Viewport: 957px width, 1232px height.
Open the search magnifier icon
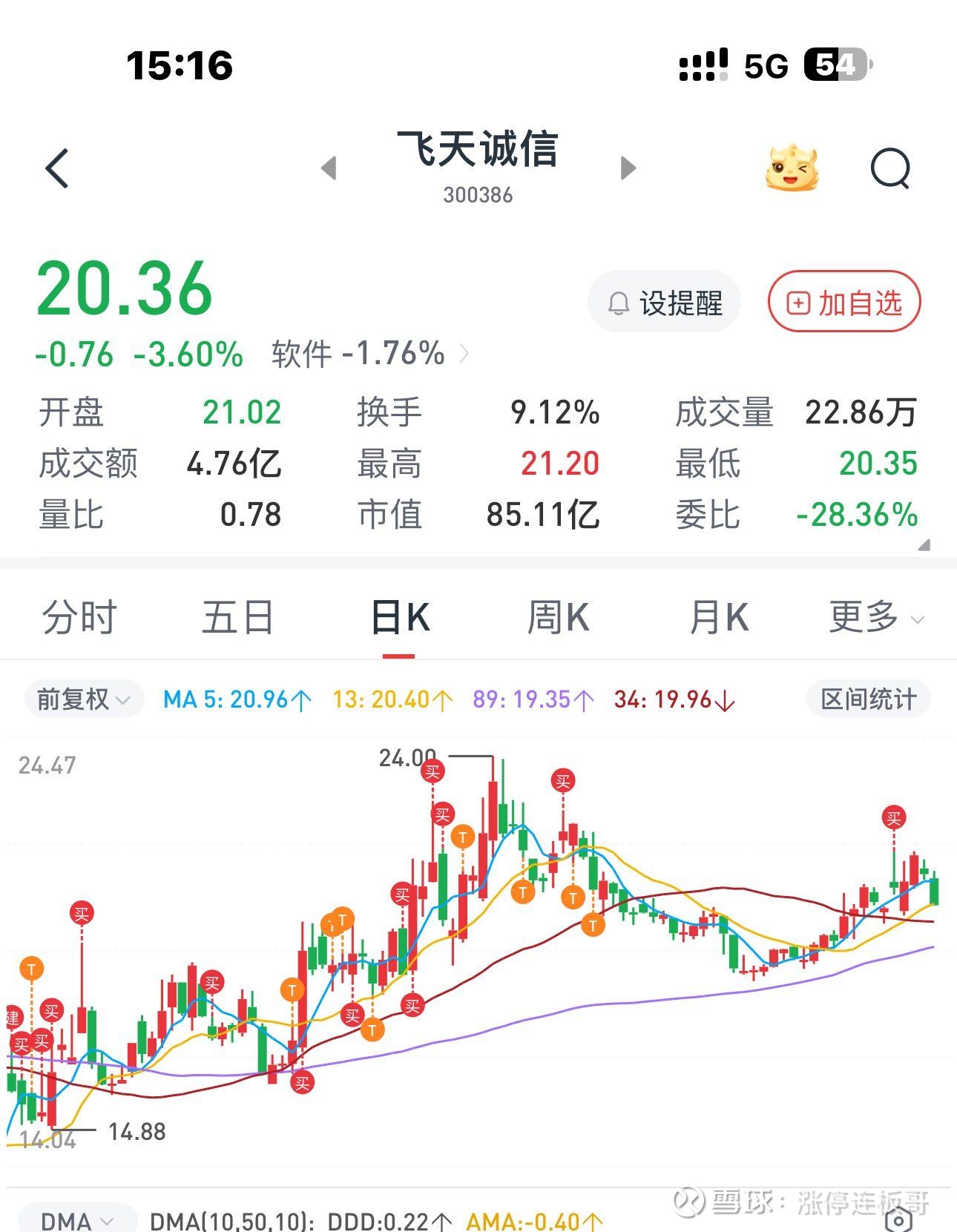point(889,168)
